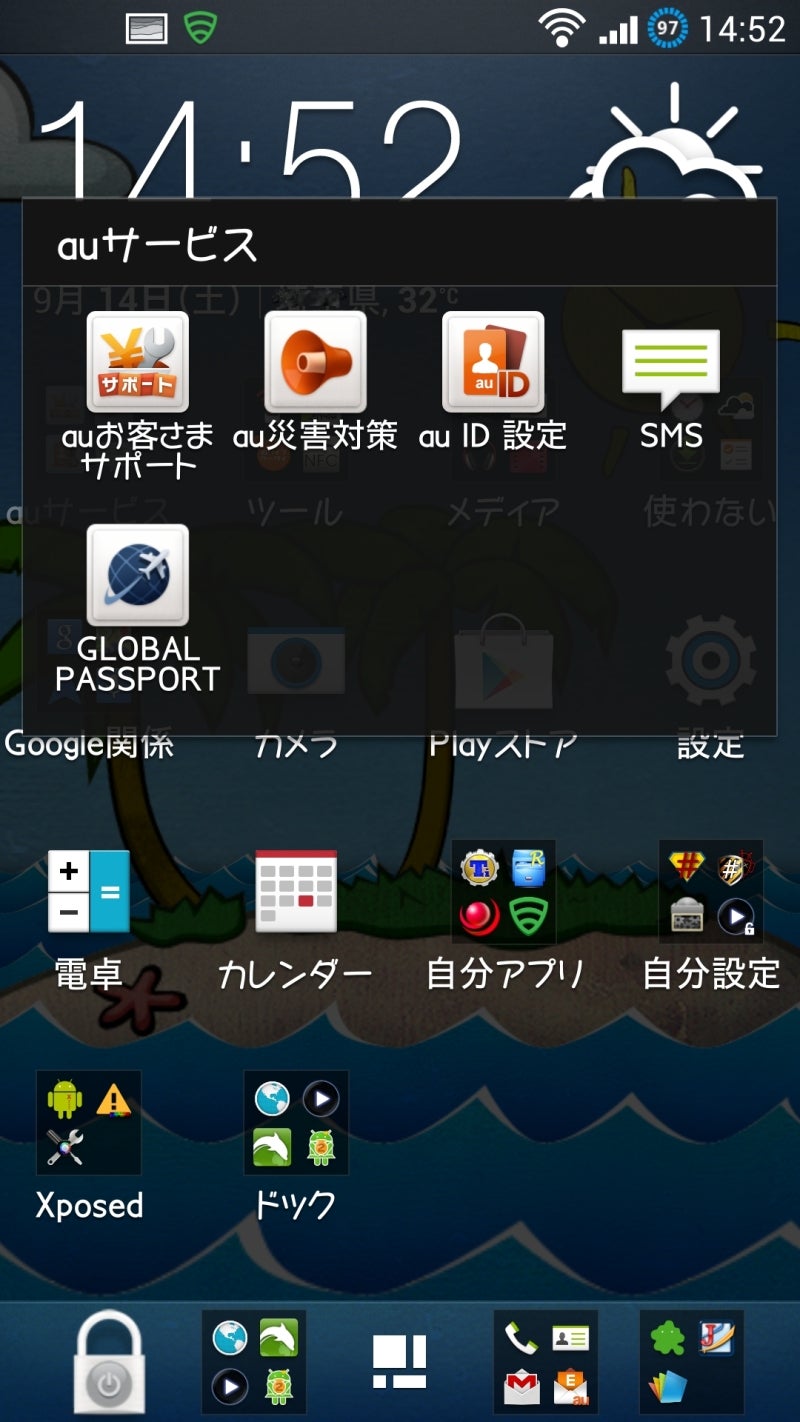Open the dock folder with Evernote icon
The height and width of the screenshot is (1422, 800).
pyautogui.click(x=692, y=1362)
